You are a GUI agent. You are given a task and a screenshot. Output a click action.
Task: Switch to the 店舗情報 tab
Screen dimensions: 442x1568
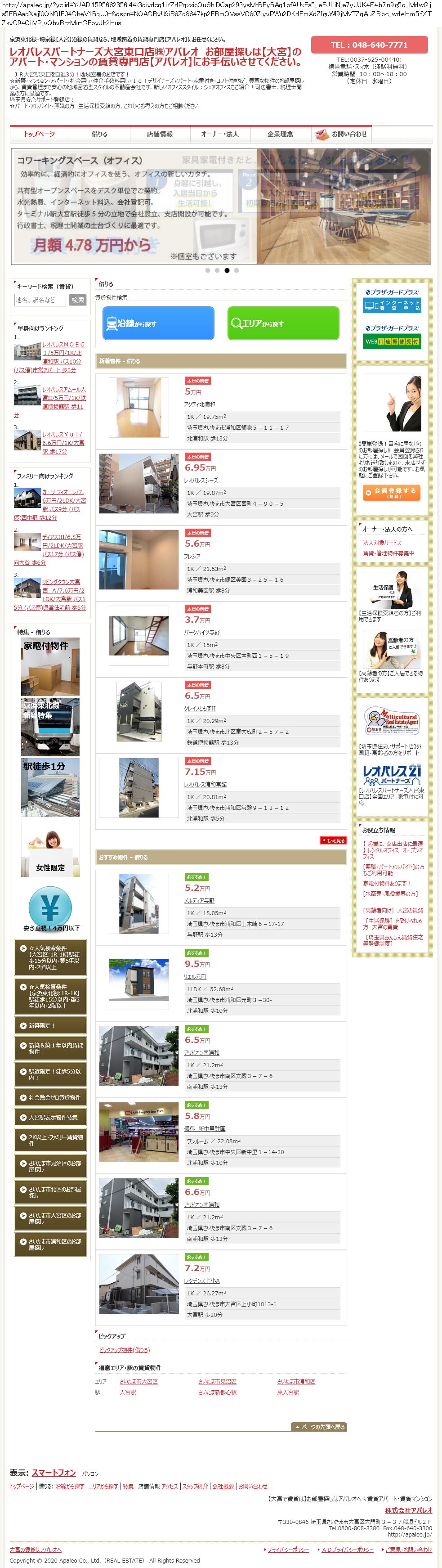pyautogui.click(x=160, y=134)
